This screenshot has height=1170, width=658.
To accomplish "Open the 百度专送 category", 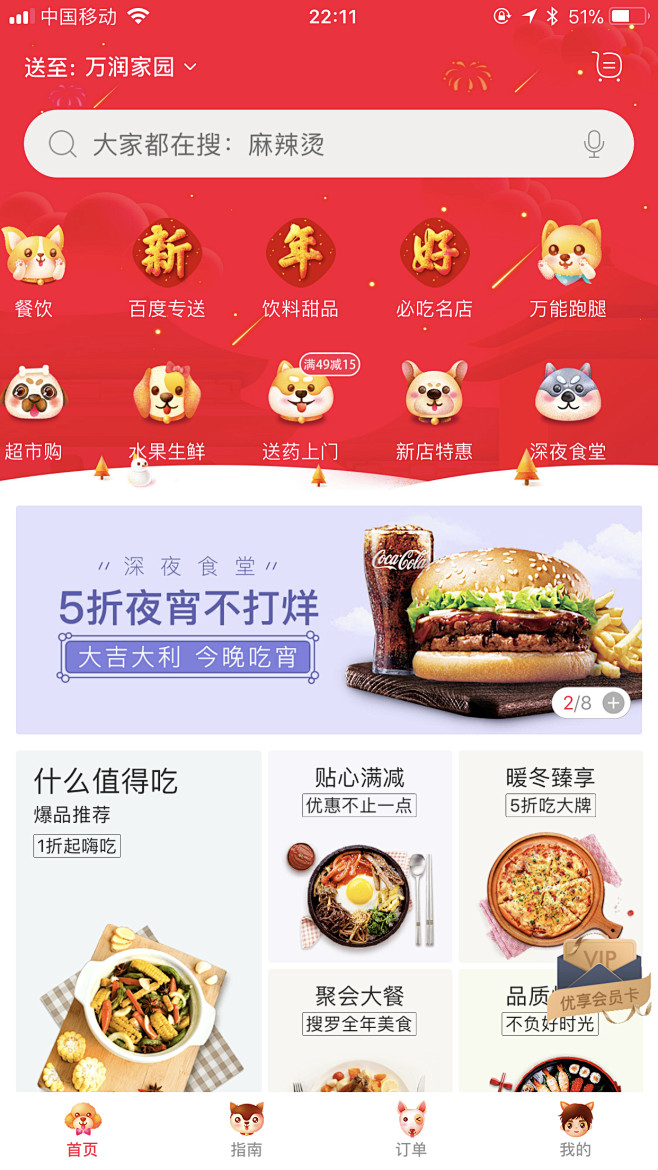I will tap(166, 269).
